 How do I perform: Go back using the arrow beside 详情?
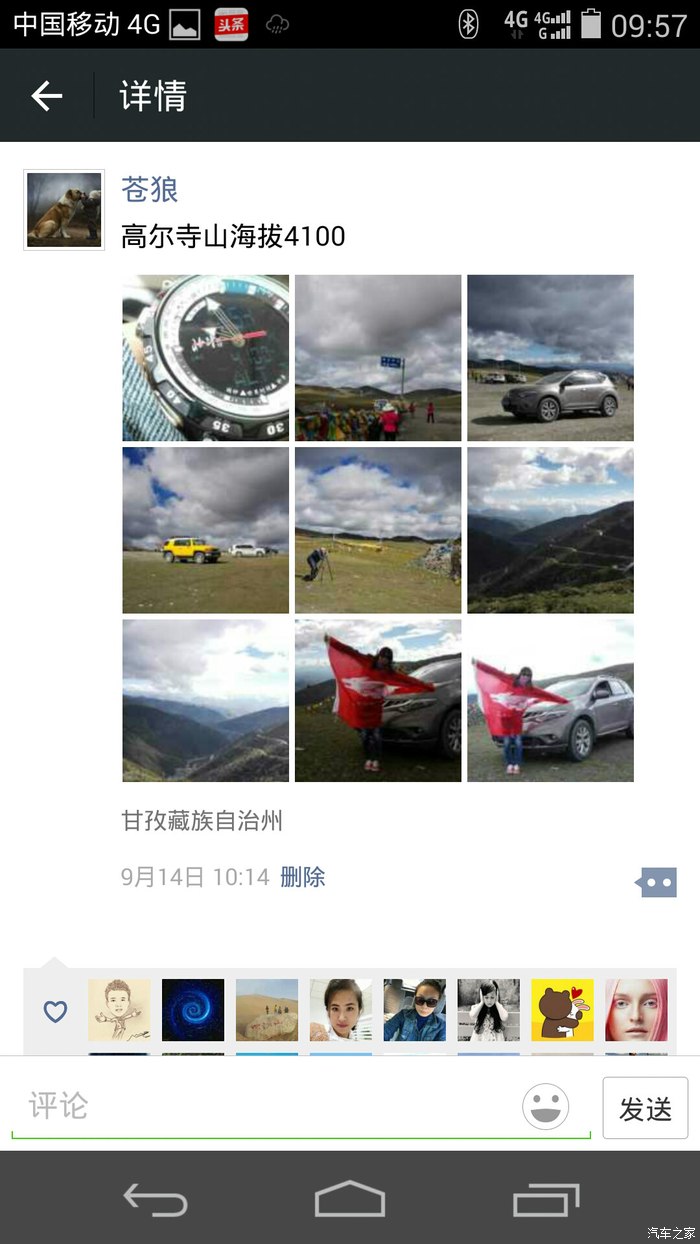click(46, 96)
